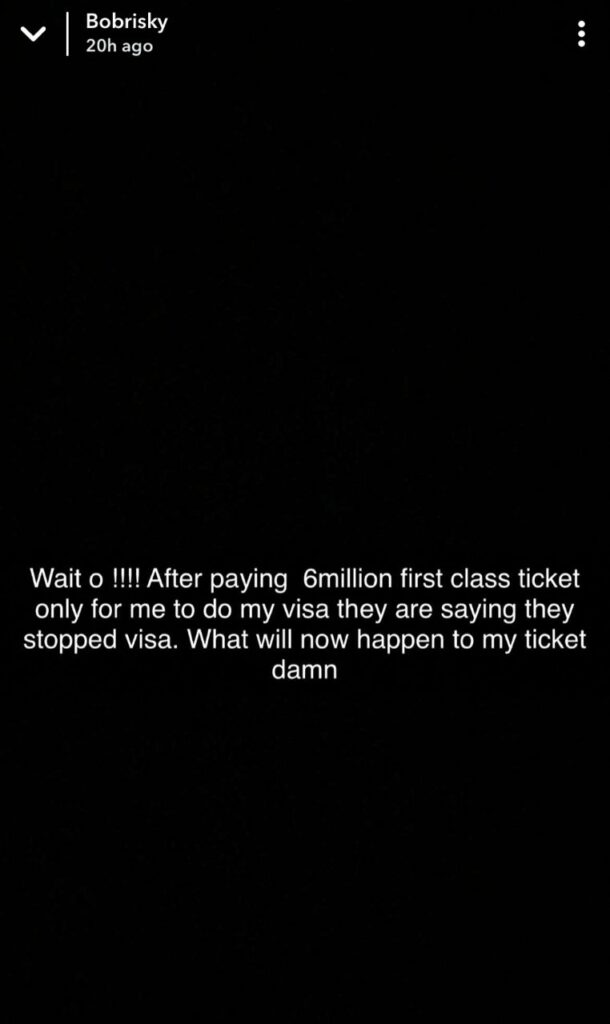Collapse the story with the down chevron

(x=33, y=33)
